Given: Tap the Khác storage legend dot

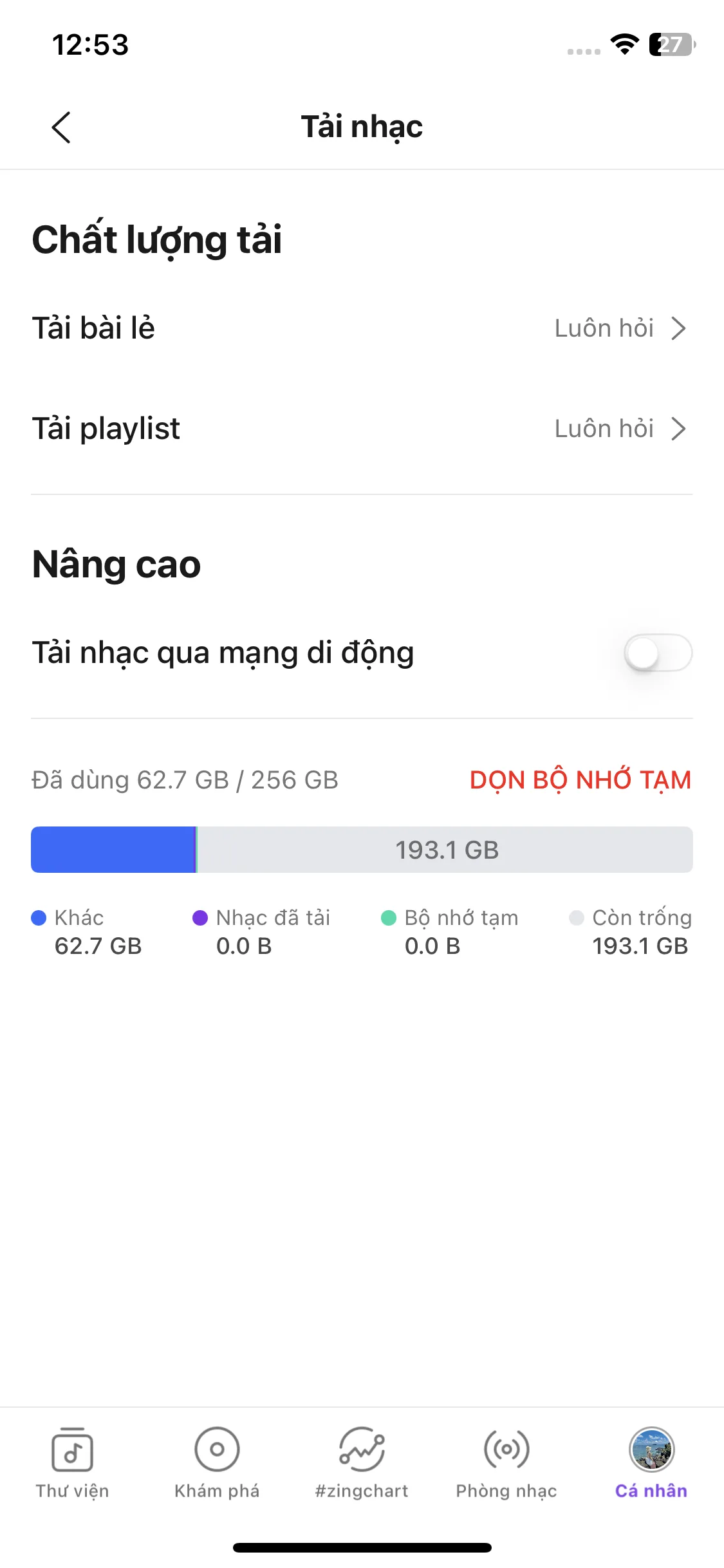Looking at the screenshot, I should pyautogui.click(x=38, y=918).
